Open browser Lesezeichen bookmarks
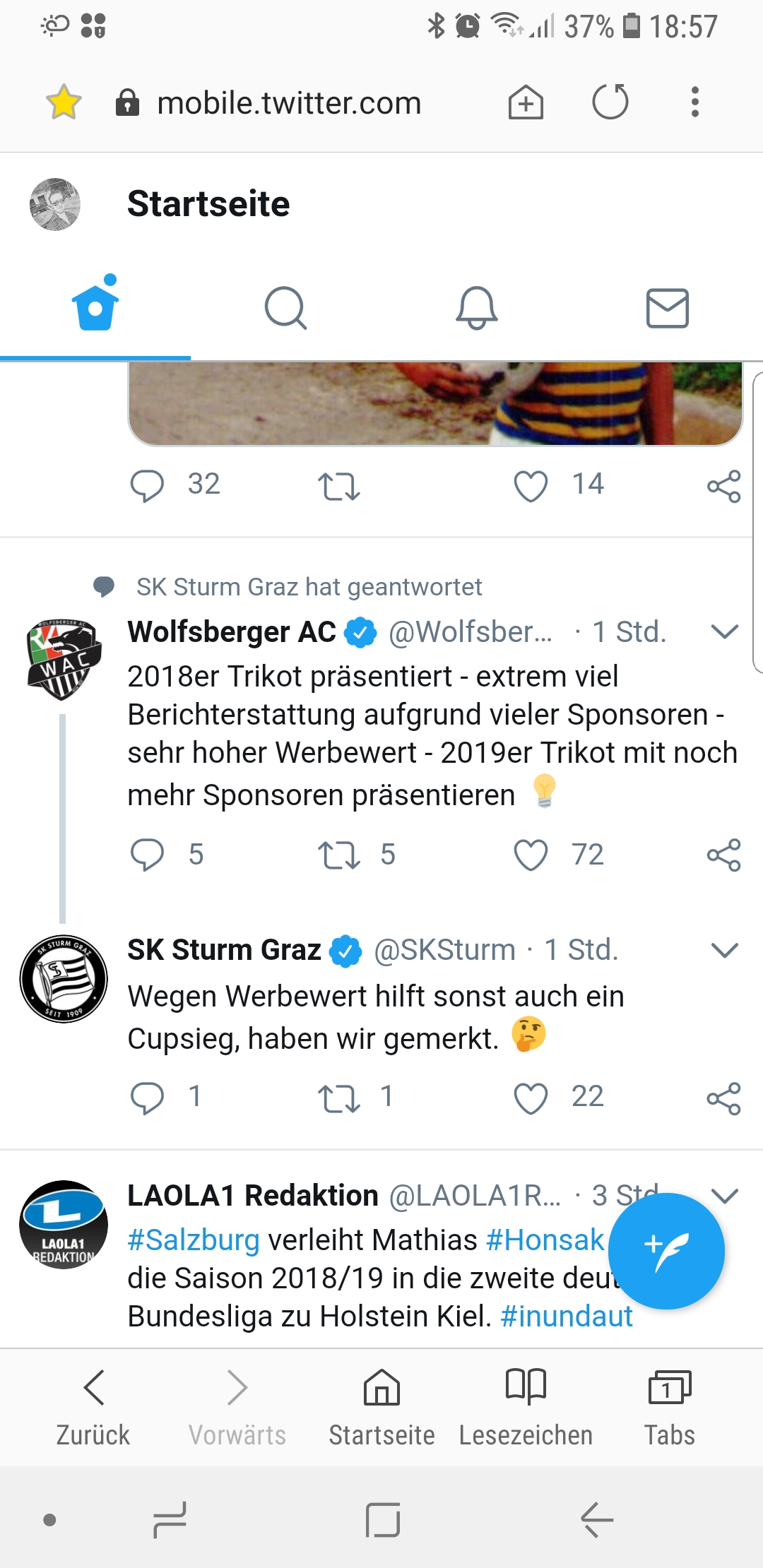 click(526, 1404)
